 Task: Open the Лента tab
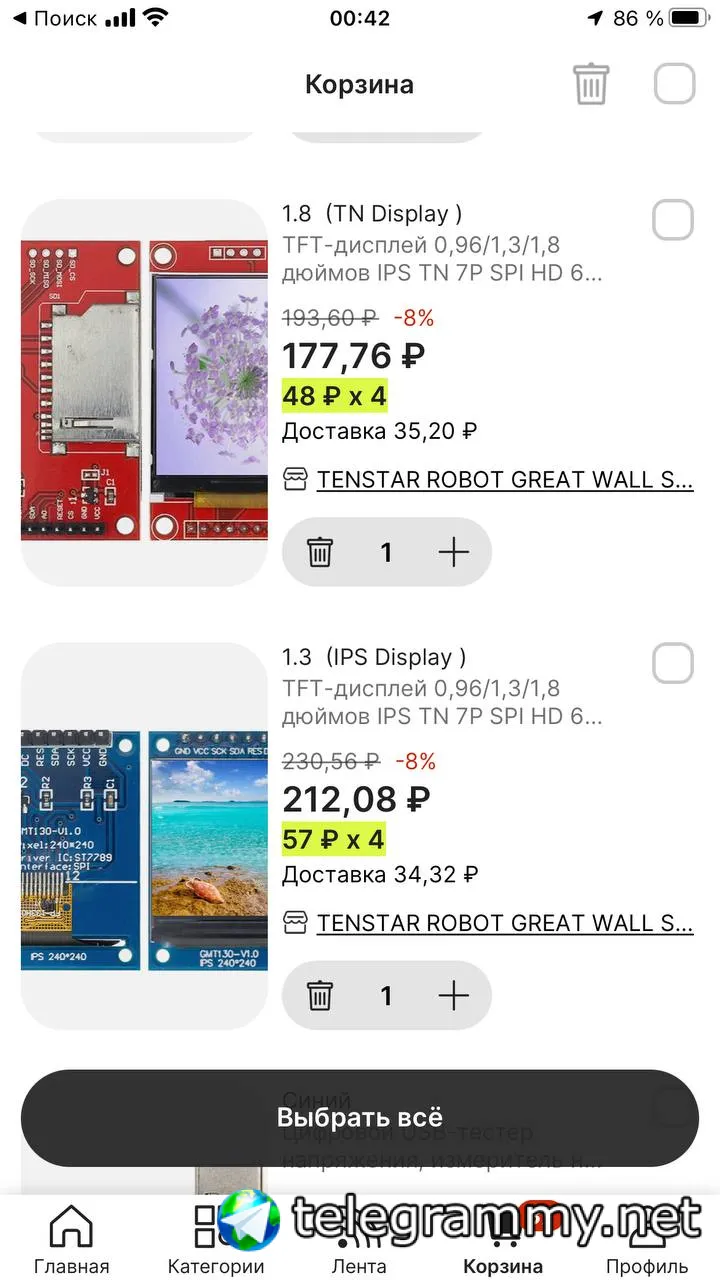pos(359,1240)
